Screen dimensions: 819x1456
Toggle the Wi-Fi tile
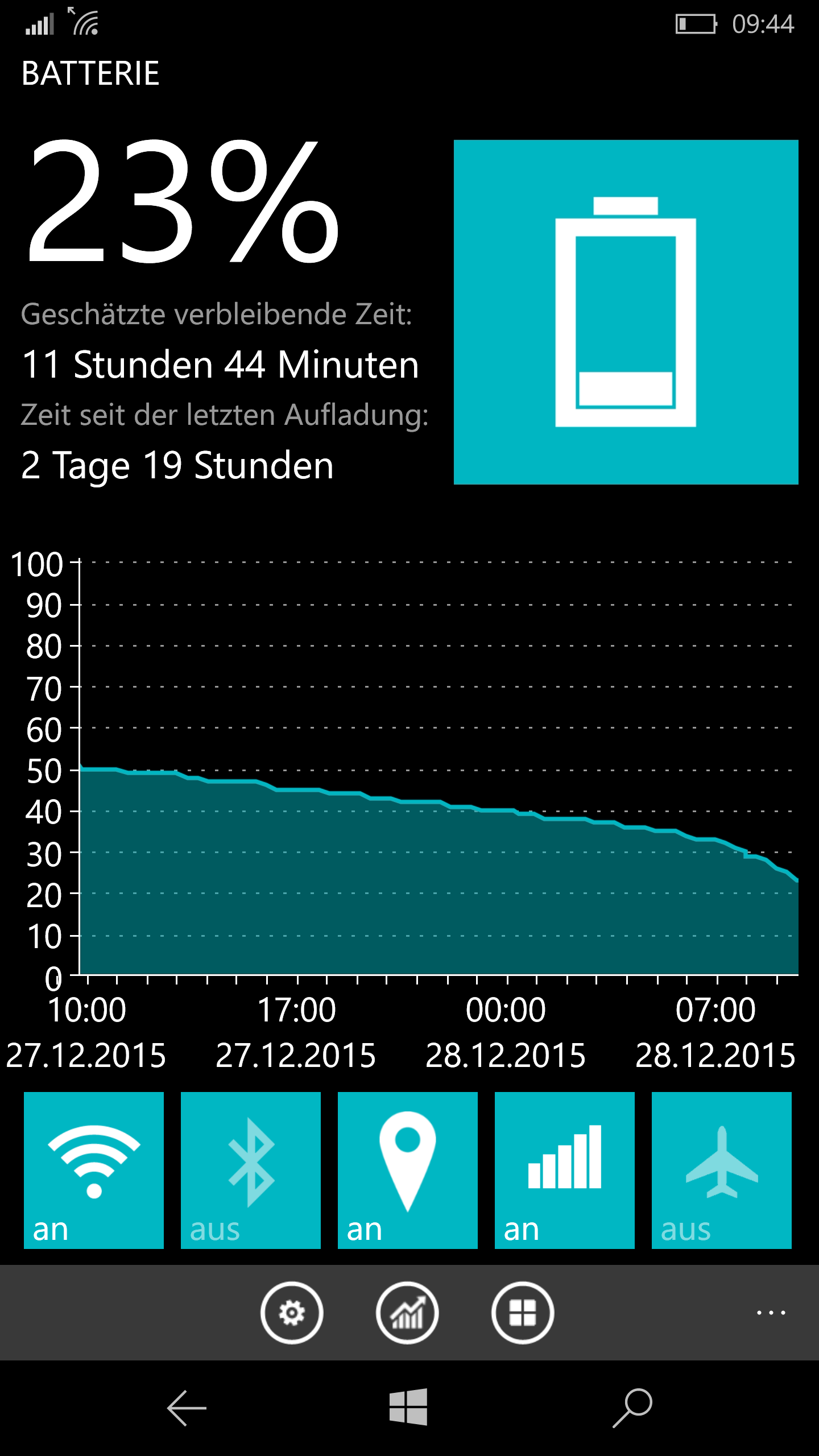pyautogui.click(x=94, y=1170)
